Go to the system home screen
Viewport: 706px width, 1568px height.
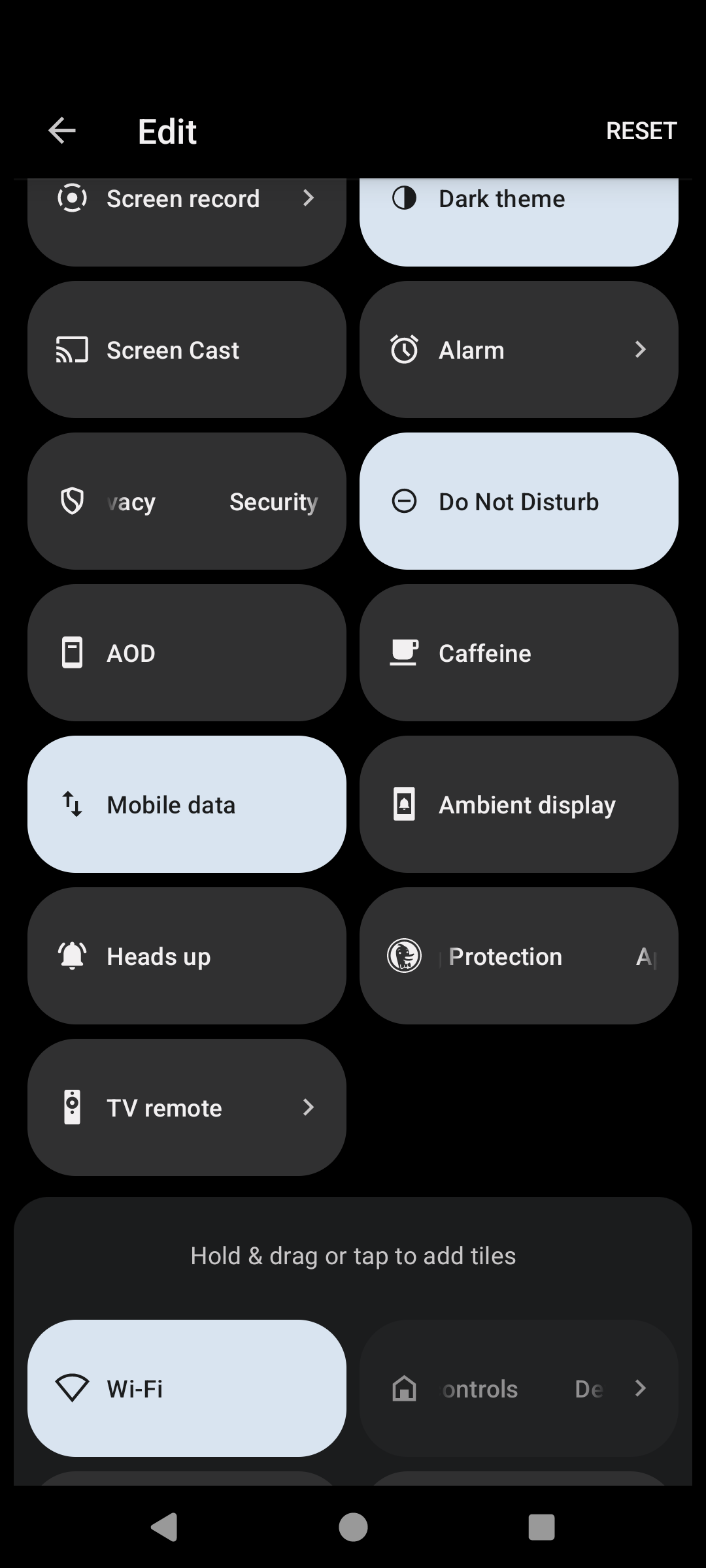pyautogui.click(x=353, y=1527)
